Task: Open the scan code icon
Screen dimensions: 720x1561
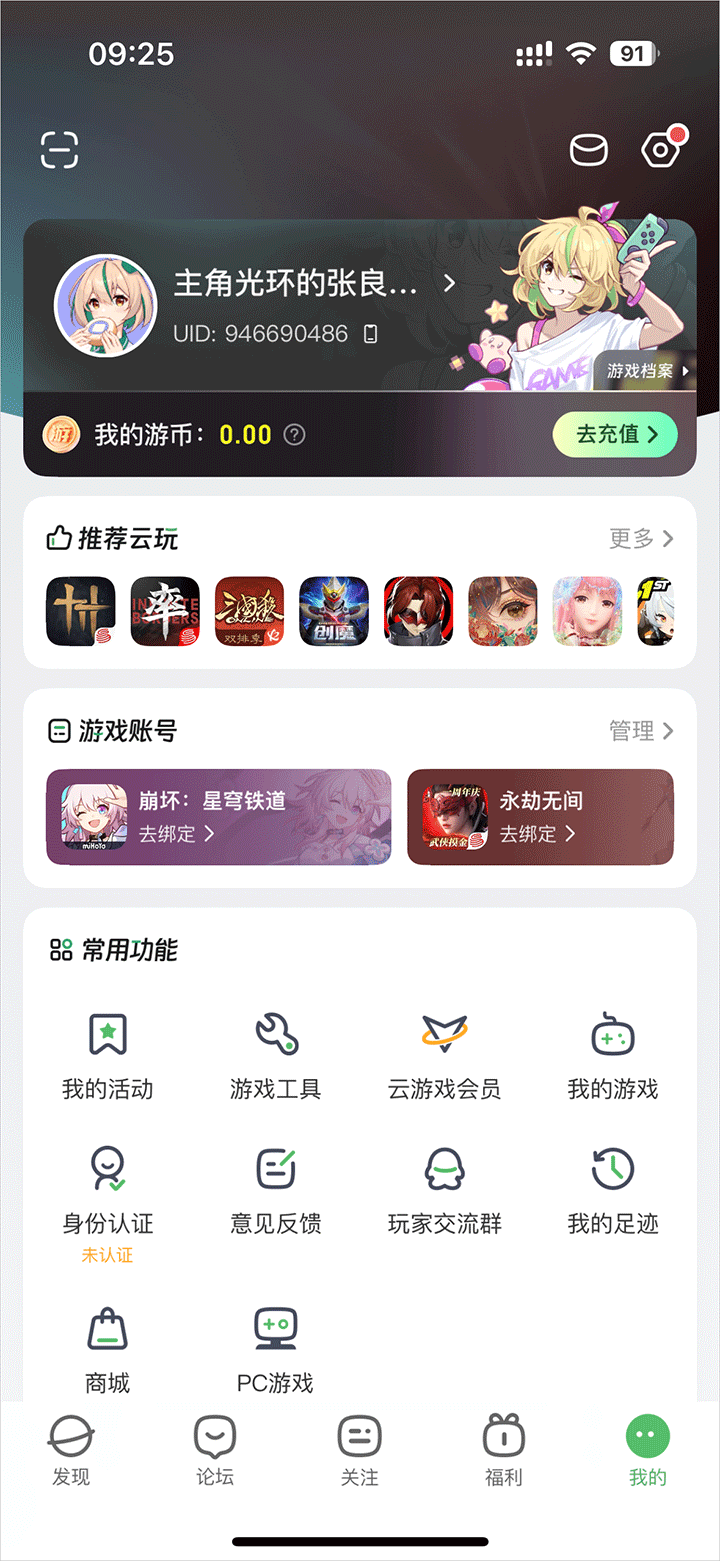Action: click(x=59, y=150)
